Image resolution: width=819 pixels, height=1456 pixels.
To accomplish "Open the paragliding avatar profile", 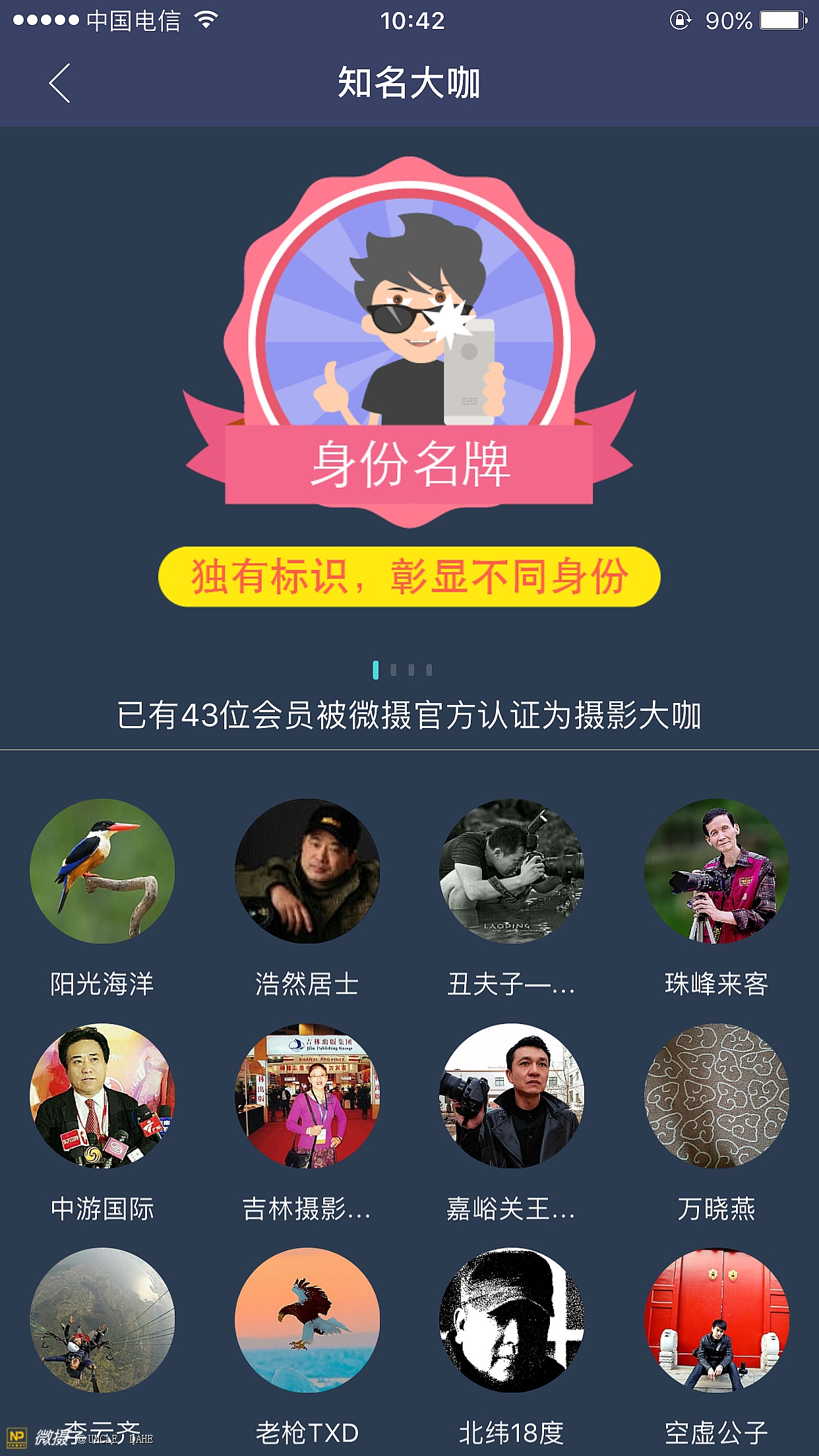I will point(102,1320).
